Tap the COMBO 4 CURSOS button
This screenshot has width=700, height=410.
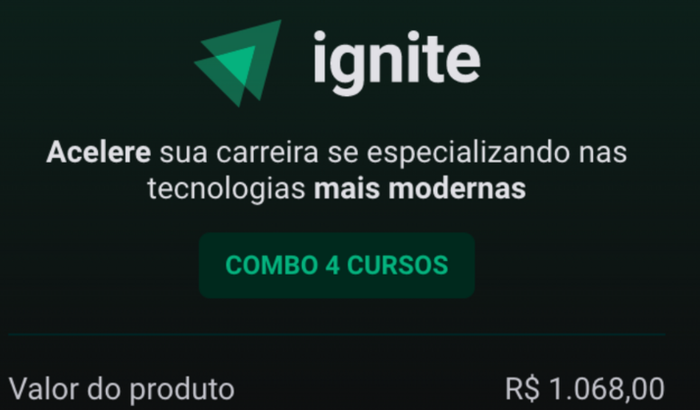click(x=336, y=266)
